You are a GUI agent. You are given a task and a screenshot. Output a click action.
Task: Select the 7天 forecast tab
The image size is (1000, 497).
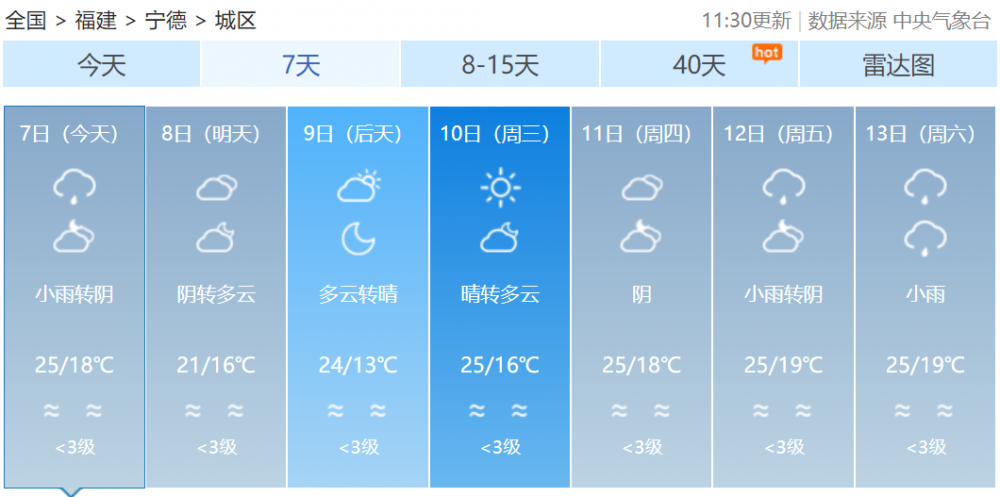click(301, 65)
